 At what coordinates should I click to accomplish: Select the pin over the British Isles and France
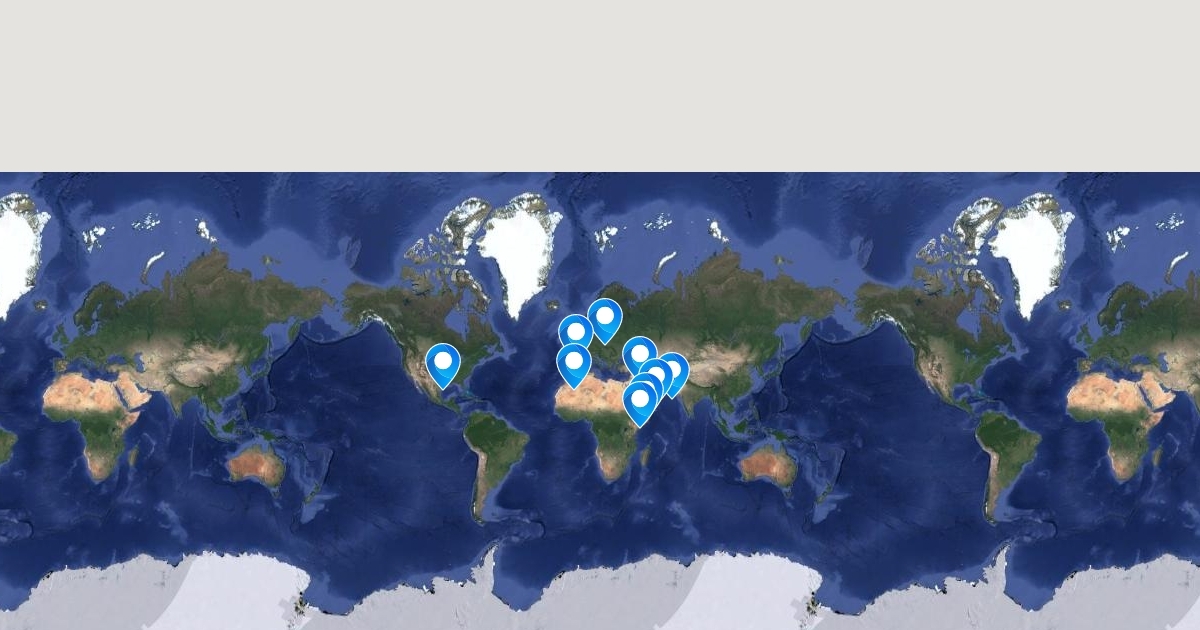pyautogui.click(x=576, y=332)
